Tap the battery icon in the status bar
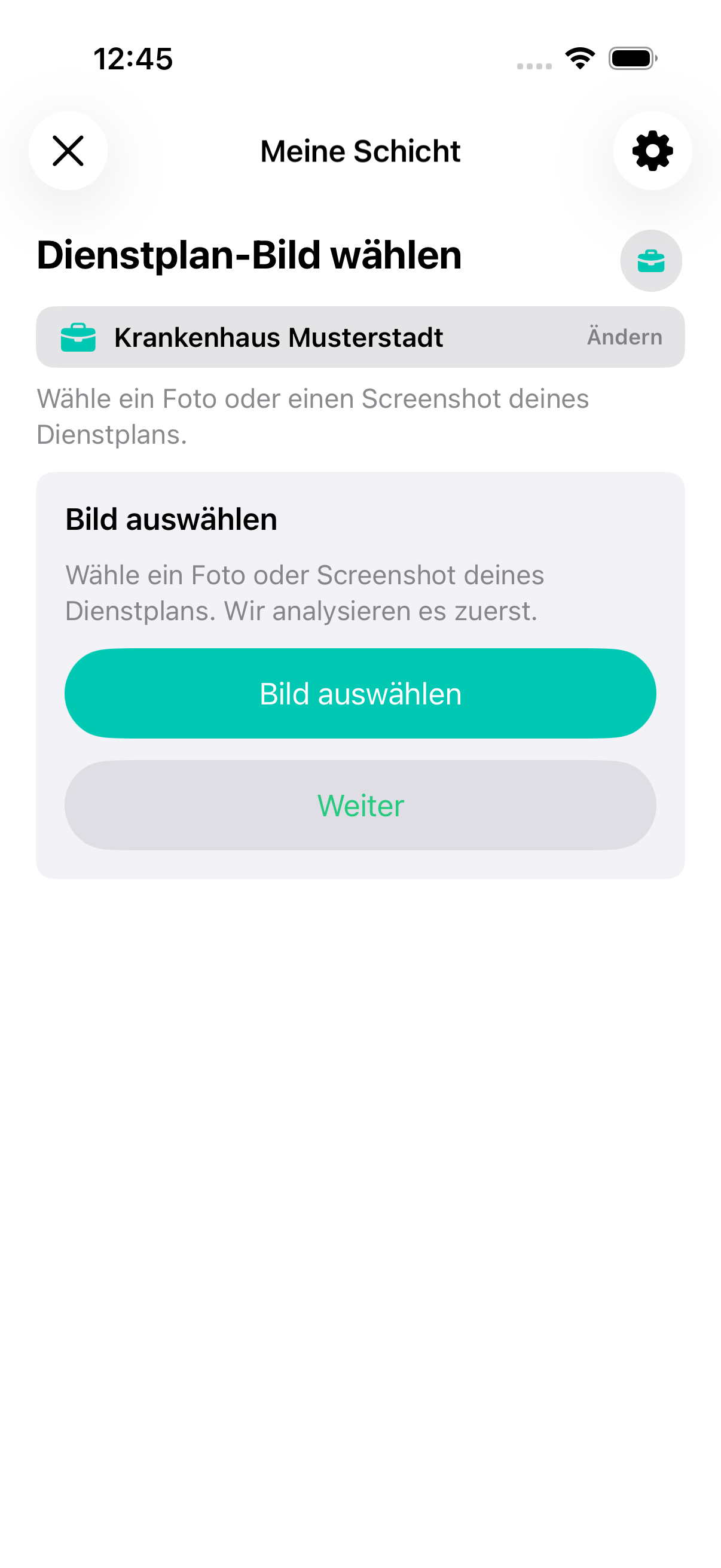Viewport: 721px width, 1568px height. [631, 58]
